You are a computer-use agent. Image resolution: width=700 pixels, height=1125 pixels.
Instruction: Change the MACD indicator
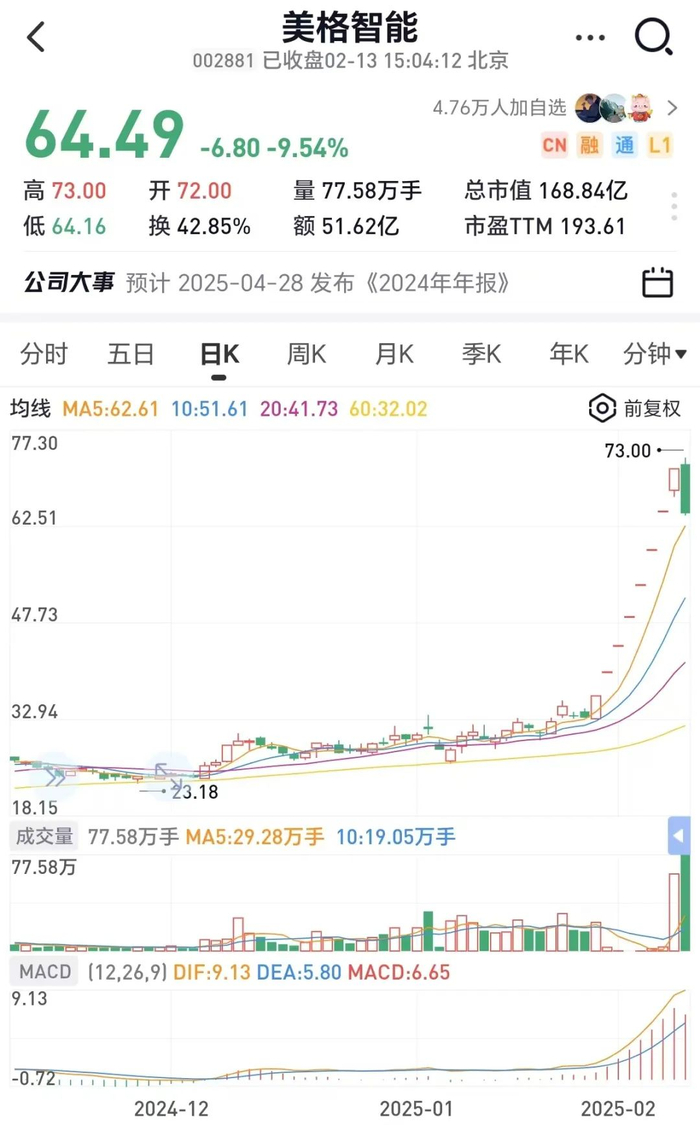click(x=44, y=971)
